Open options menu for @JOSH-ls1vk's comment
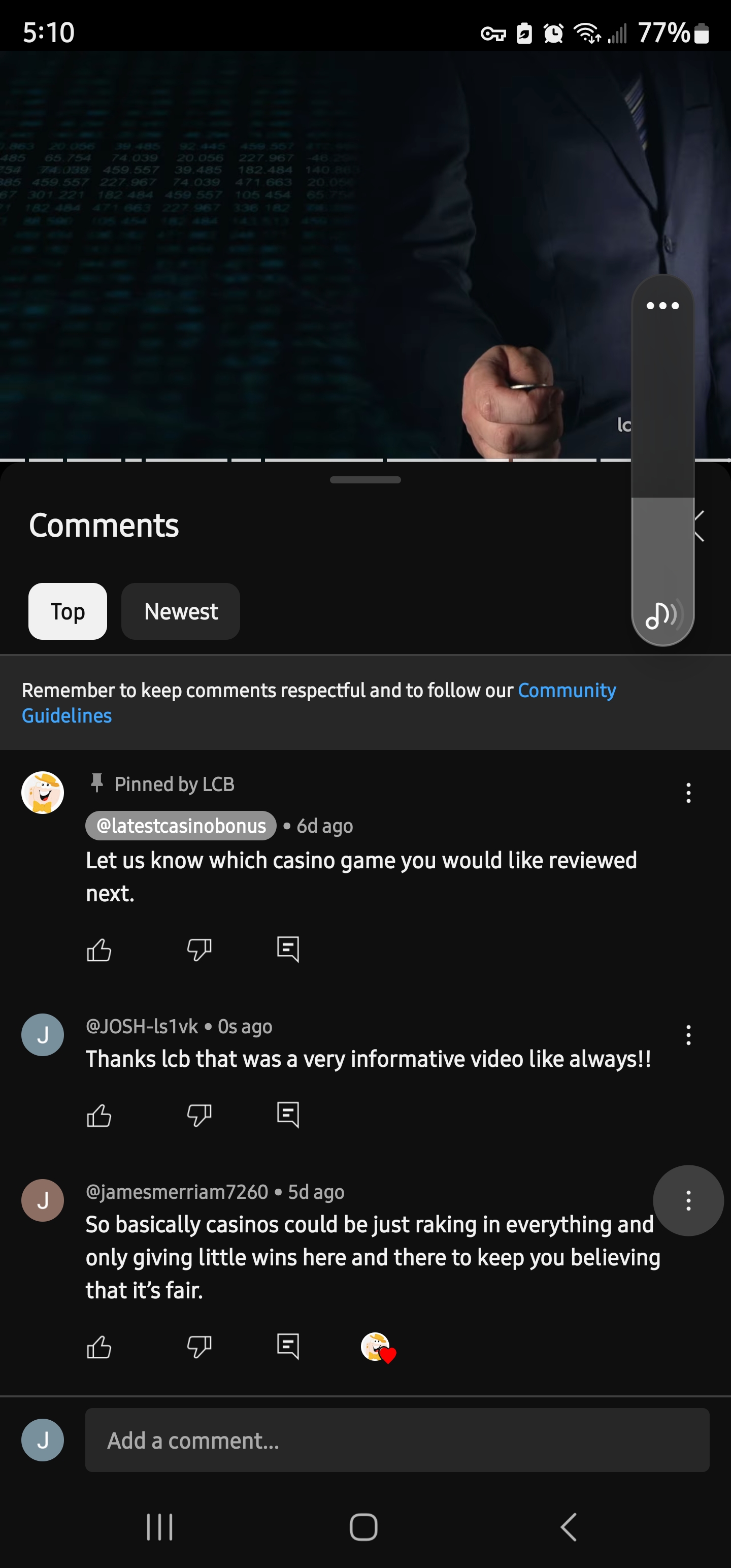The height and width of the screenshot is (1568, 731). pyautogui.click(x=688, y=1035)
